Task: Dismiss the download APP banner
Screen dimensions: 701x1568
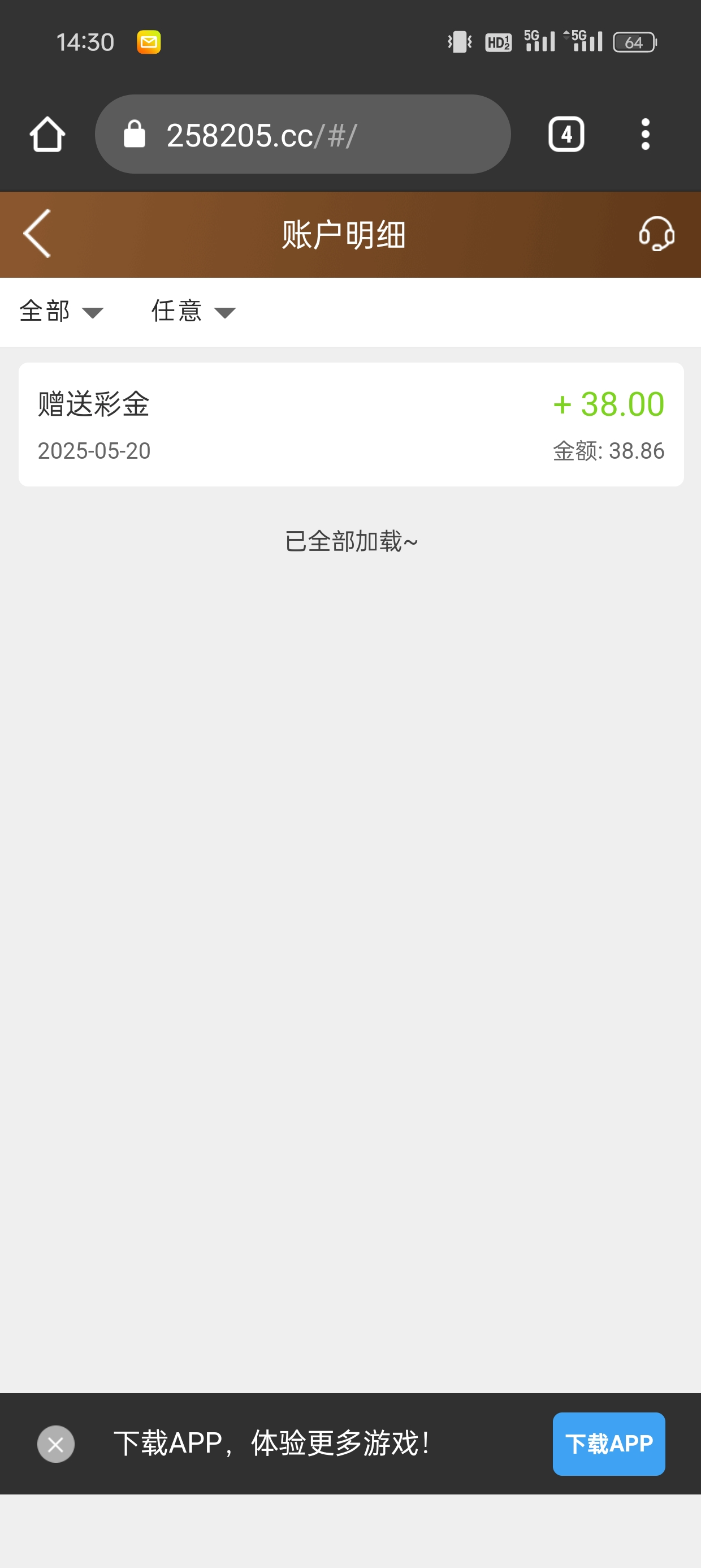Action: coord(55,1444)
